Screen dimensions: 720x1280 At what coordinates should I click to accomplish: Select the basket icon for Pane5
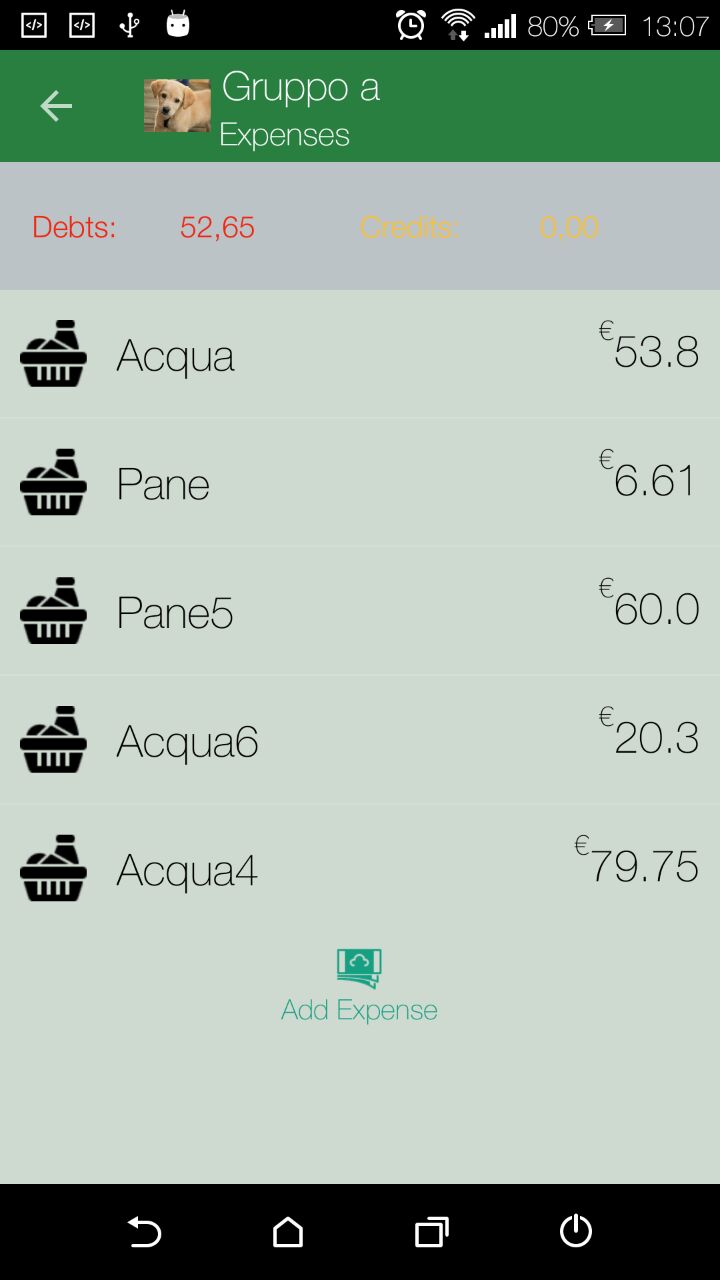click(x=52, y=611)
